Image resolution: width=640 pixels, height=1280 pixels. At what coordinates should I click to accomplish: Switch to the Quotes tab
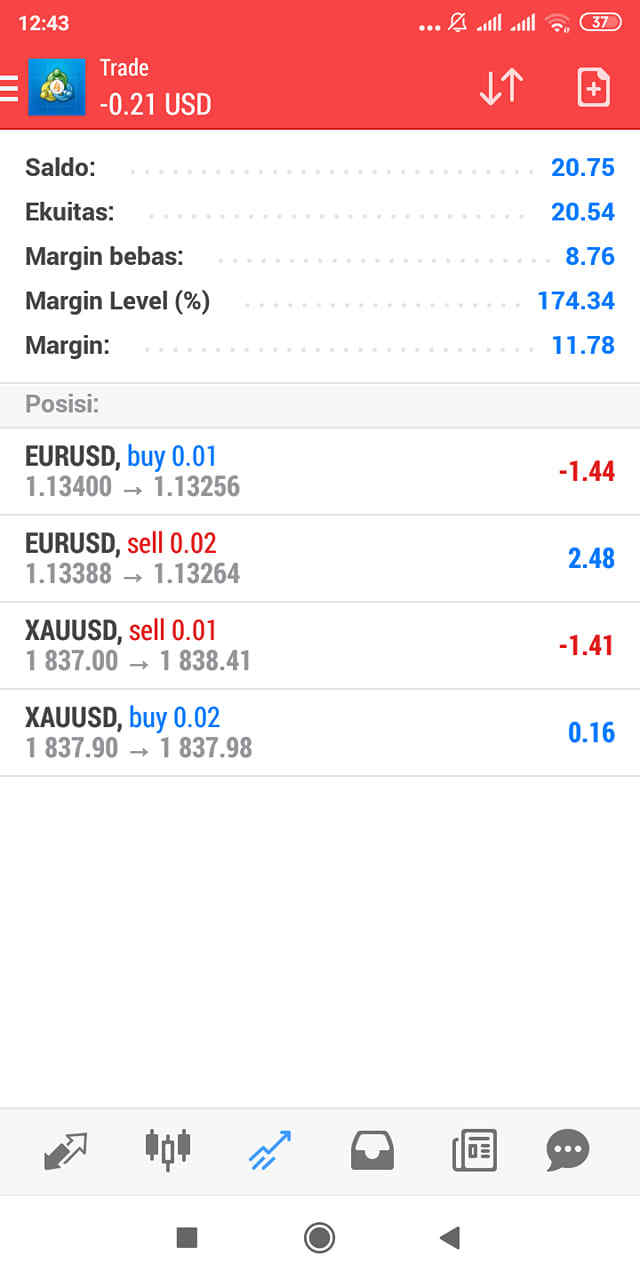[x=66, y=1151]
